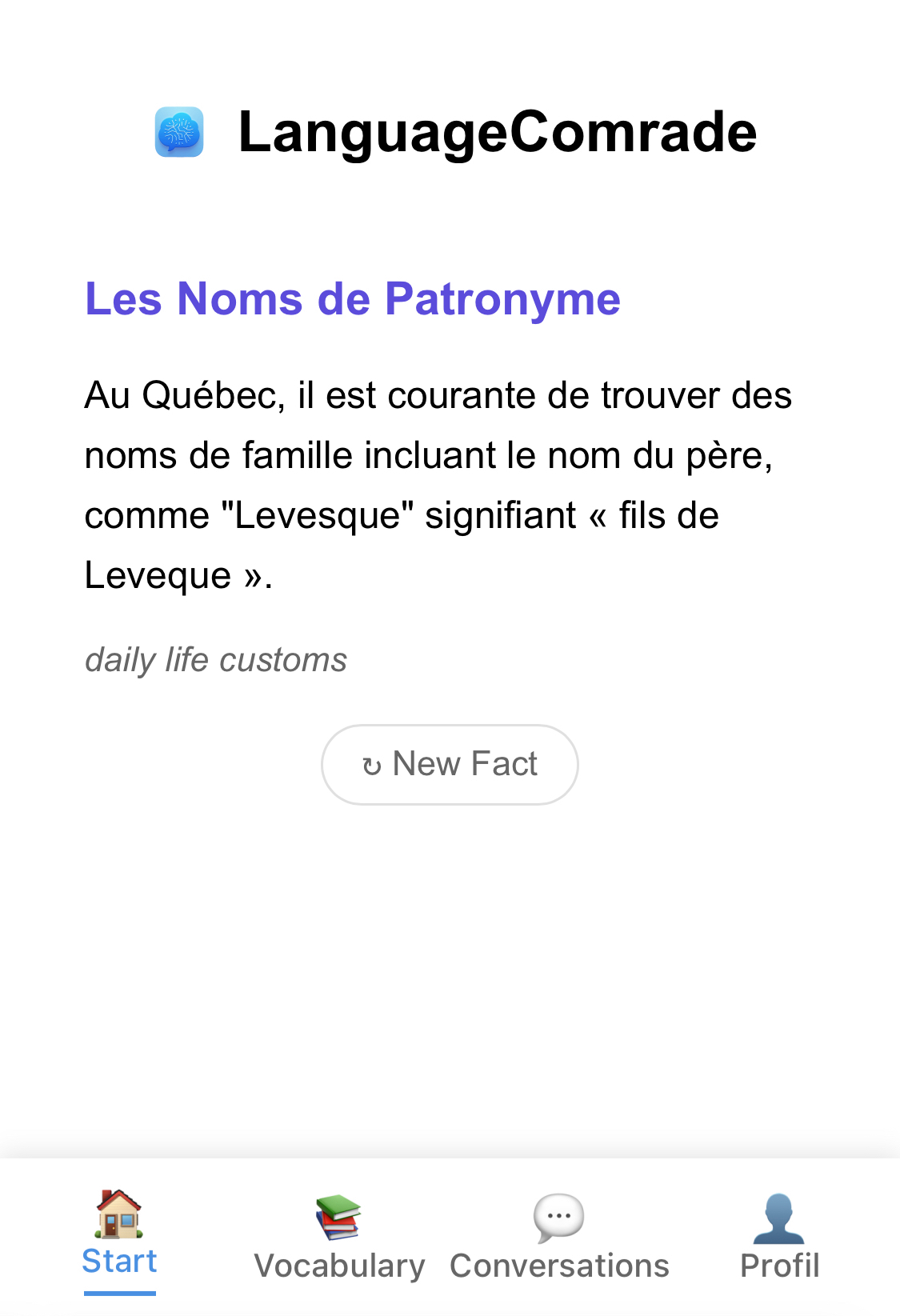The image size is (900, 1316).
Task: Go to the Profil tab
Action: coord(779,1237)
